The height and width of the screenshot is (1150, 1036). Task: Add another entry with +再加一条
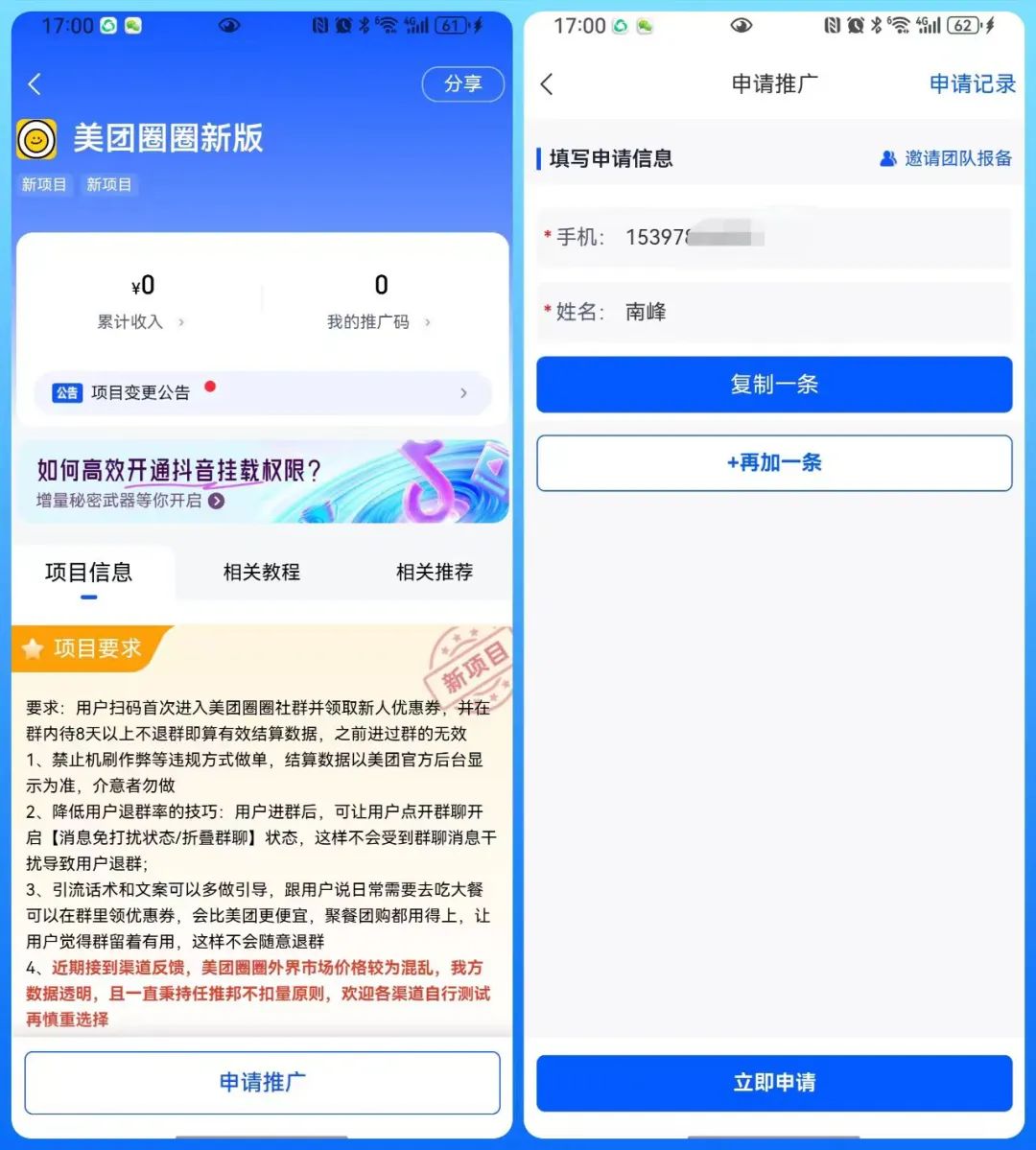tap(774, 463)
